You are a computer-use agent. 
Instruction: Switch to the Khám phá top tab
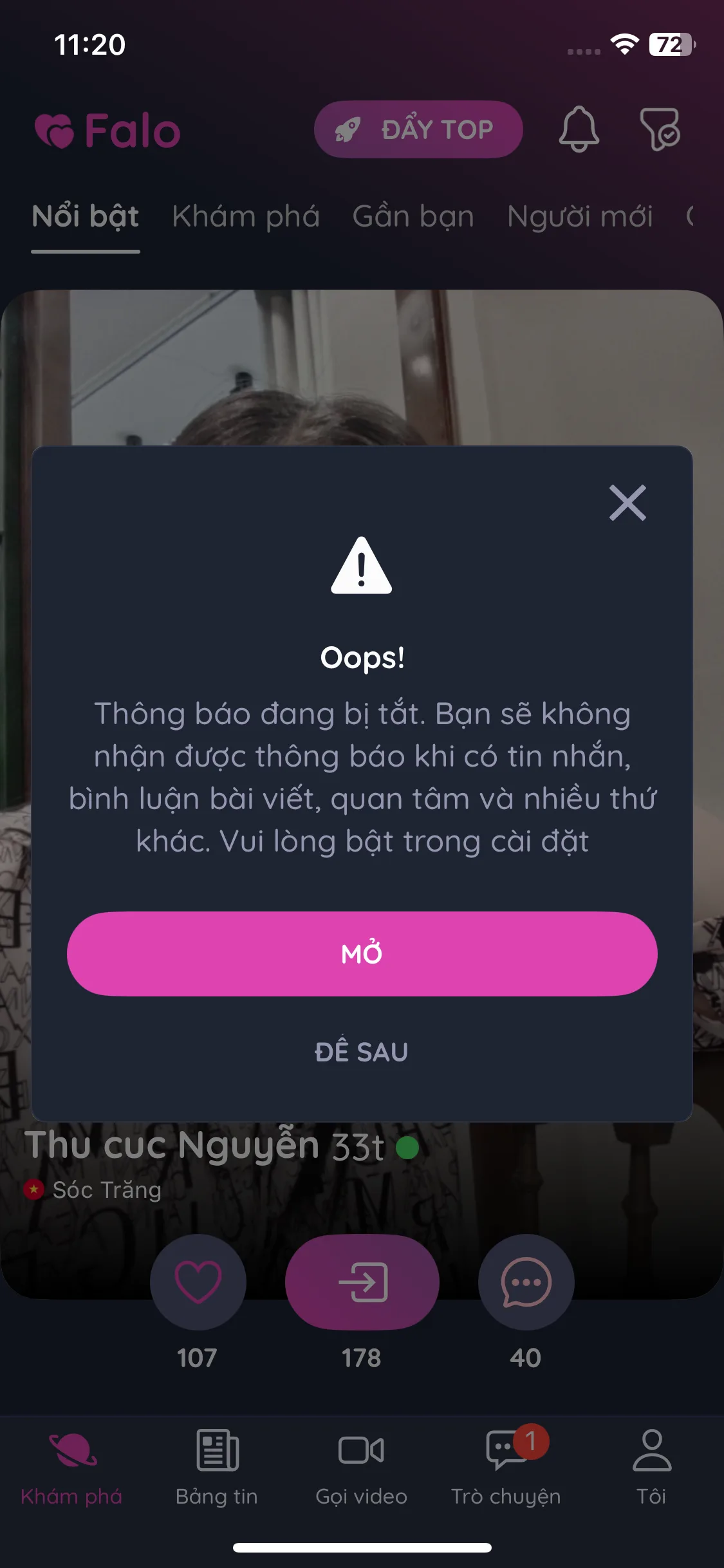[x=246, y=216]
